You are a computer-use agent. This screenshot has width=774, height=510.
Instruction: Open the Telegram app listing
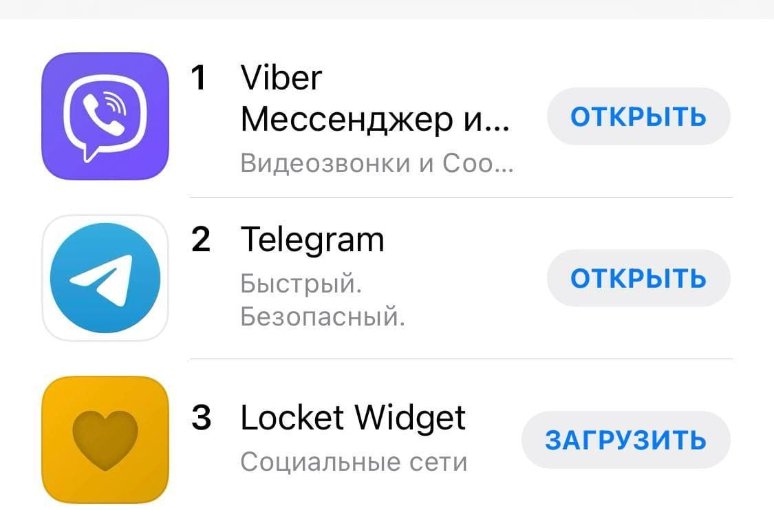(x=312, y=240)
